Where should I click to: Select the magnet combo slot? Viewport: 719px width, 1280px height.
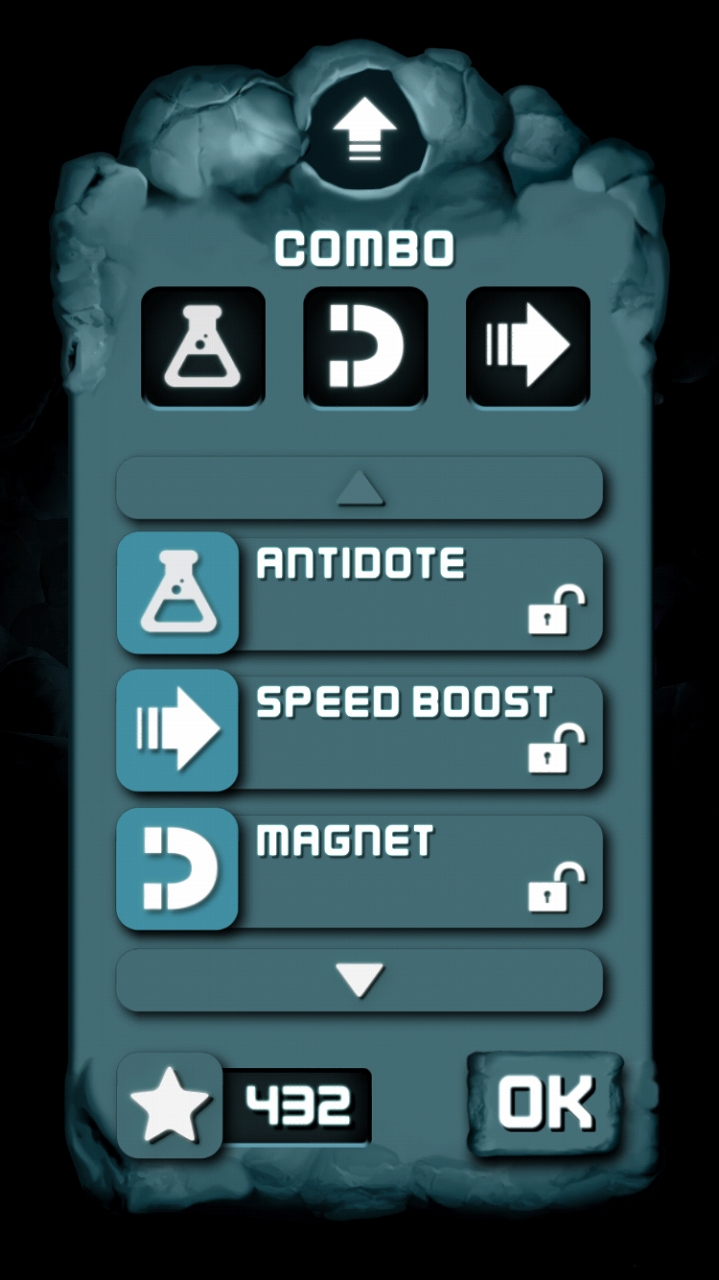pos(366,347)
